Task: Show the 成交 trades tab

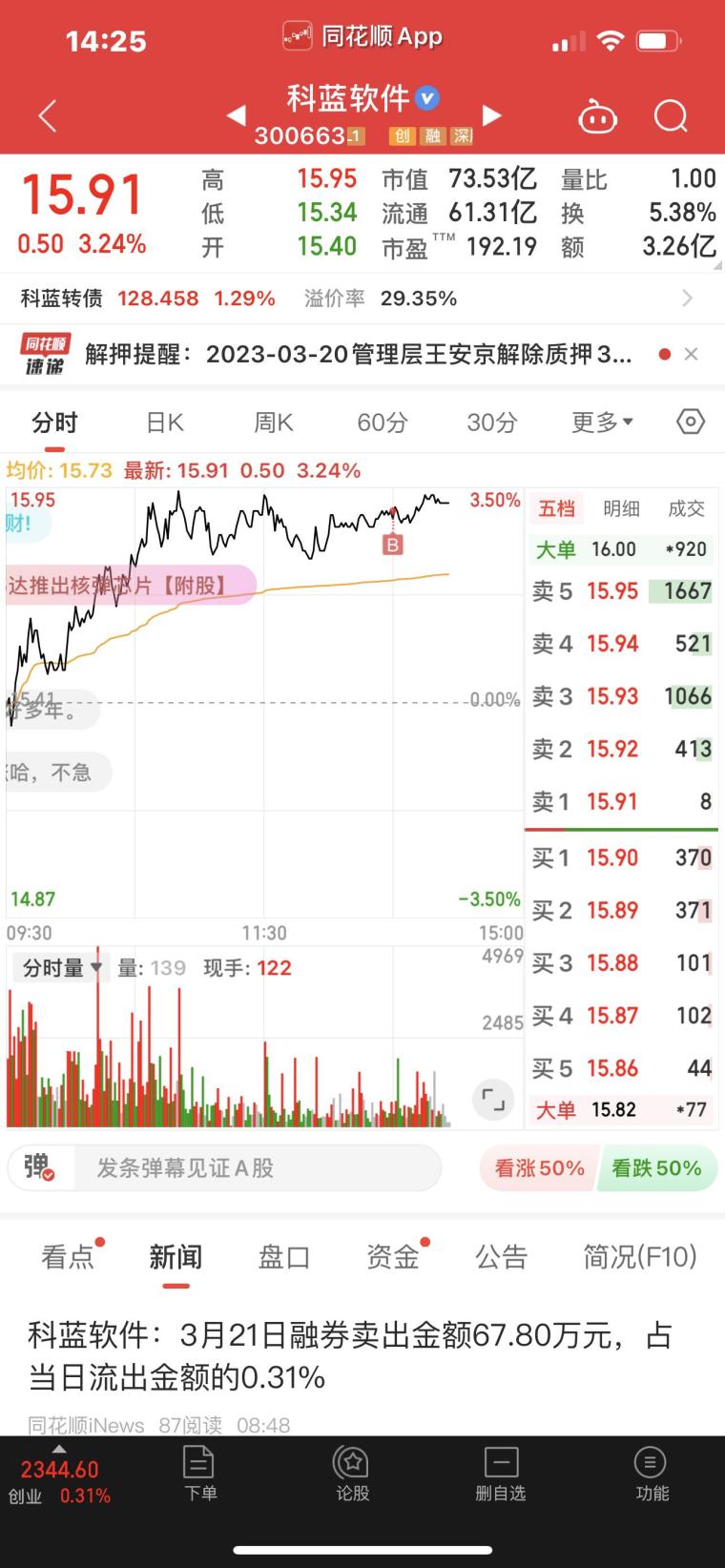Action: pos(686,508)
